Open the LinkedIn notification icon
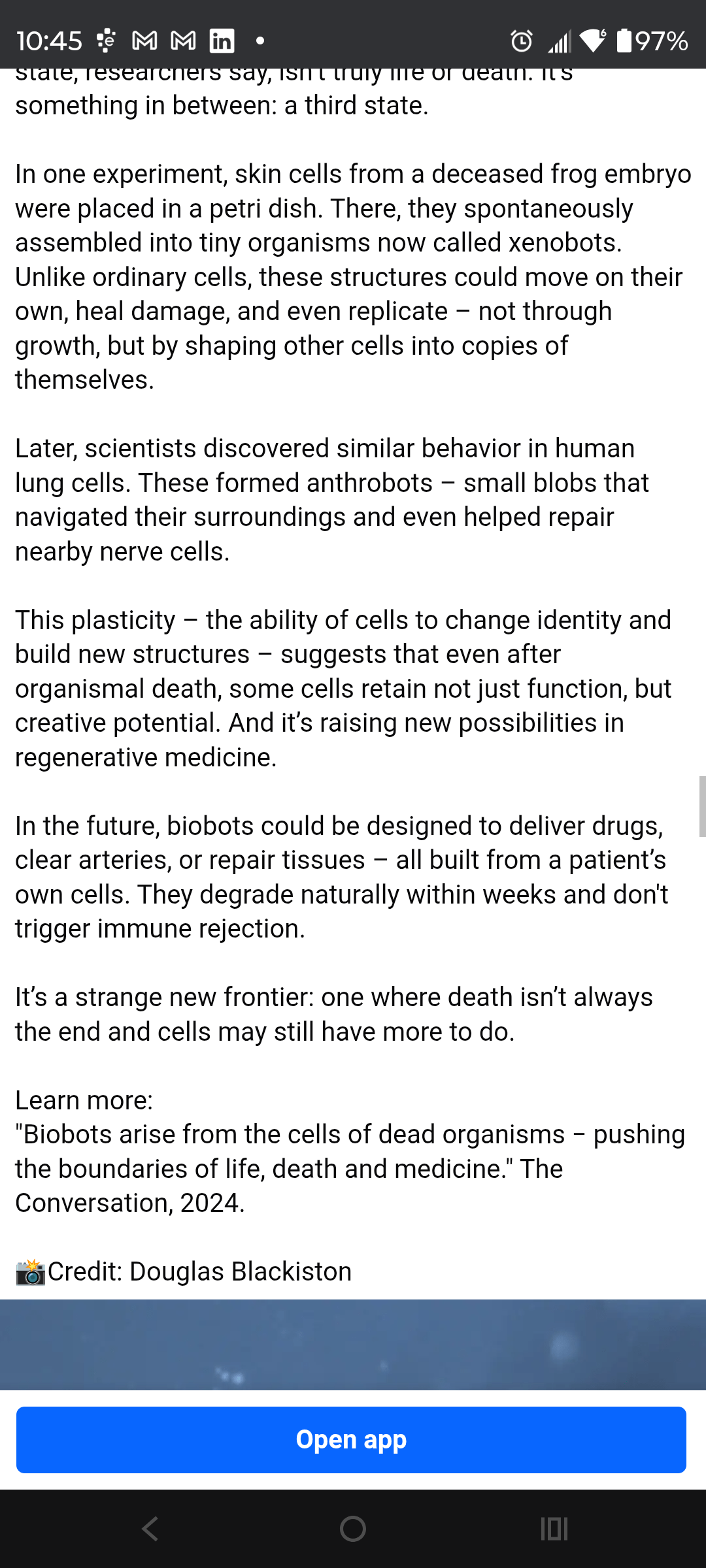This screenshot has height=1568, width=706. tap(221, 39)
